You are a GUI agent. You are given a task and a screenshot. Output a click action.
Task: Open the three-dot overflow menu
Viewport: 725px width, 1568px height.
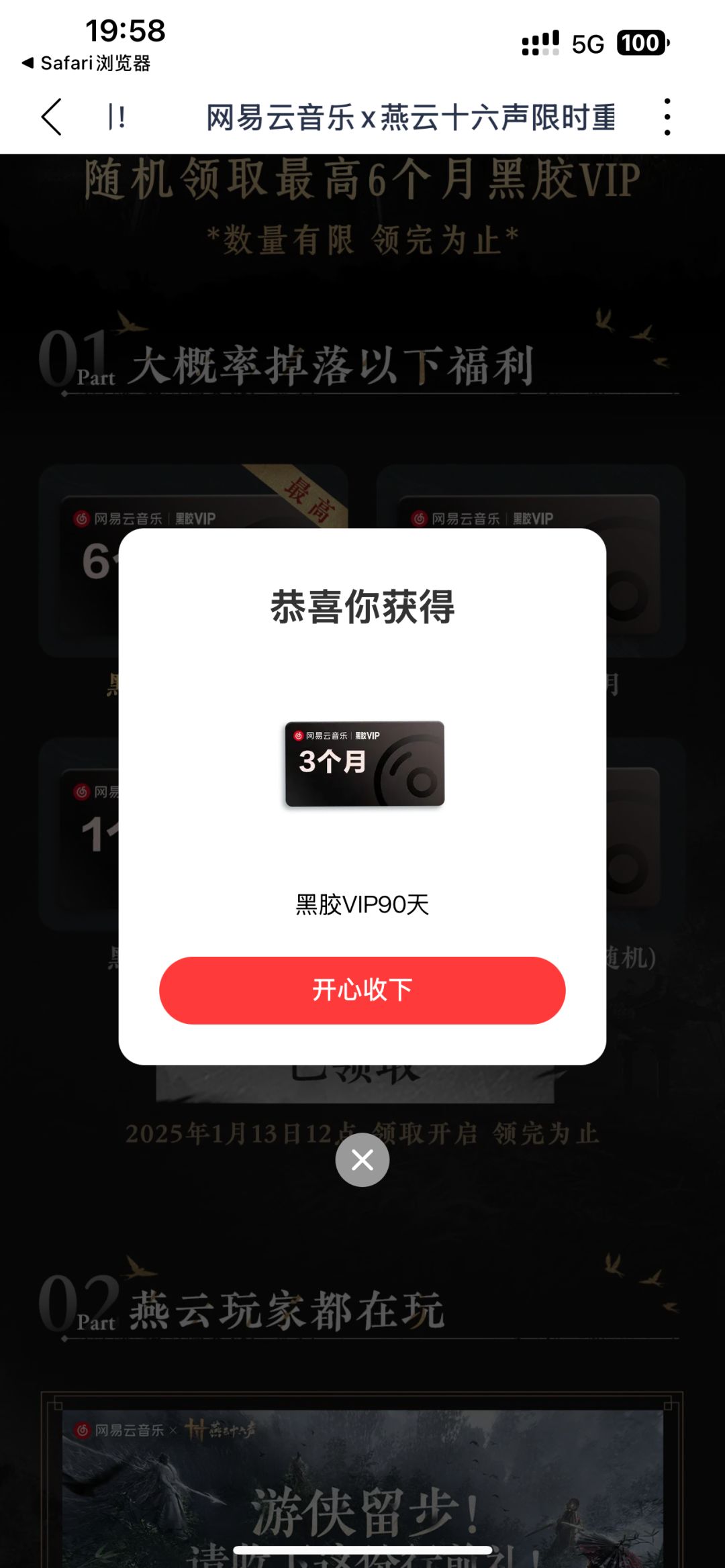(x=667, y=117)
